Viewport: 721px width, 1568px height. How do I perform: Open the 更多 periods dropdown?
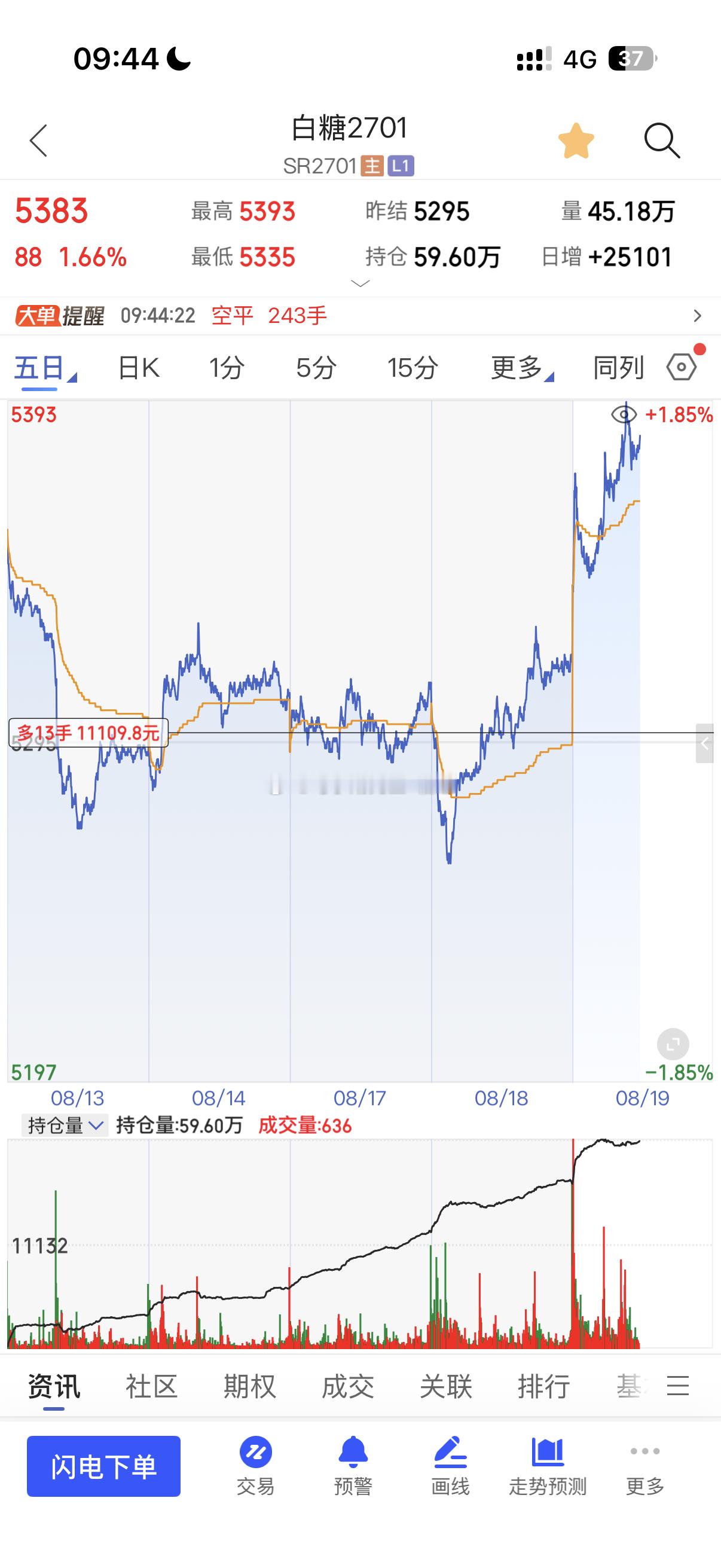521,368
